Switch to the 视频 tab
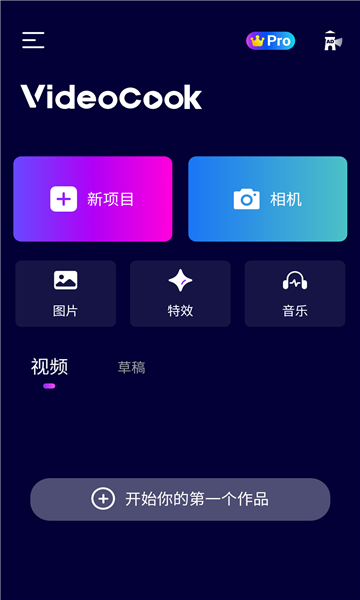This screenshot has height=600, width=360. click(x=49, y=367)
